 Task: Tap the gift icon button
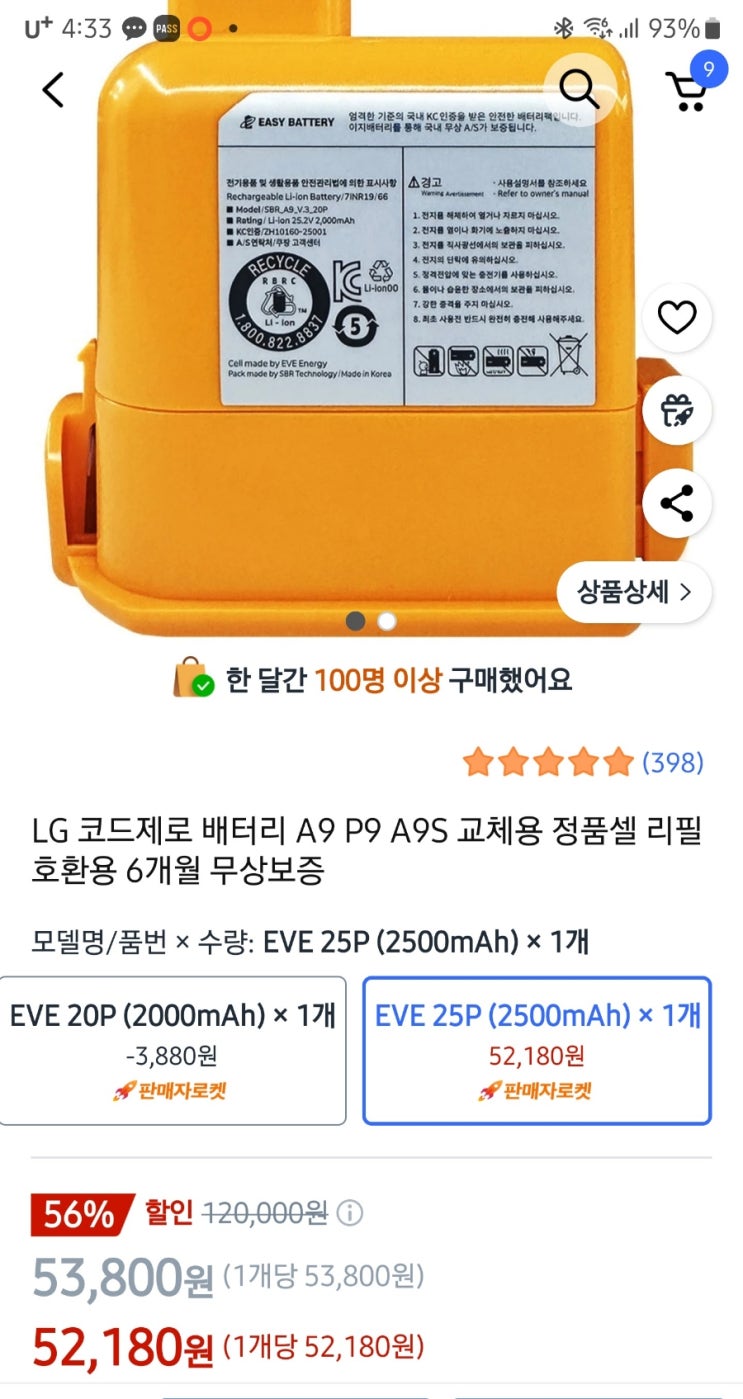tap(677, 410)
